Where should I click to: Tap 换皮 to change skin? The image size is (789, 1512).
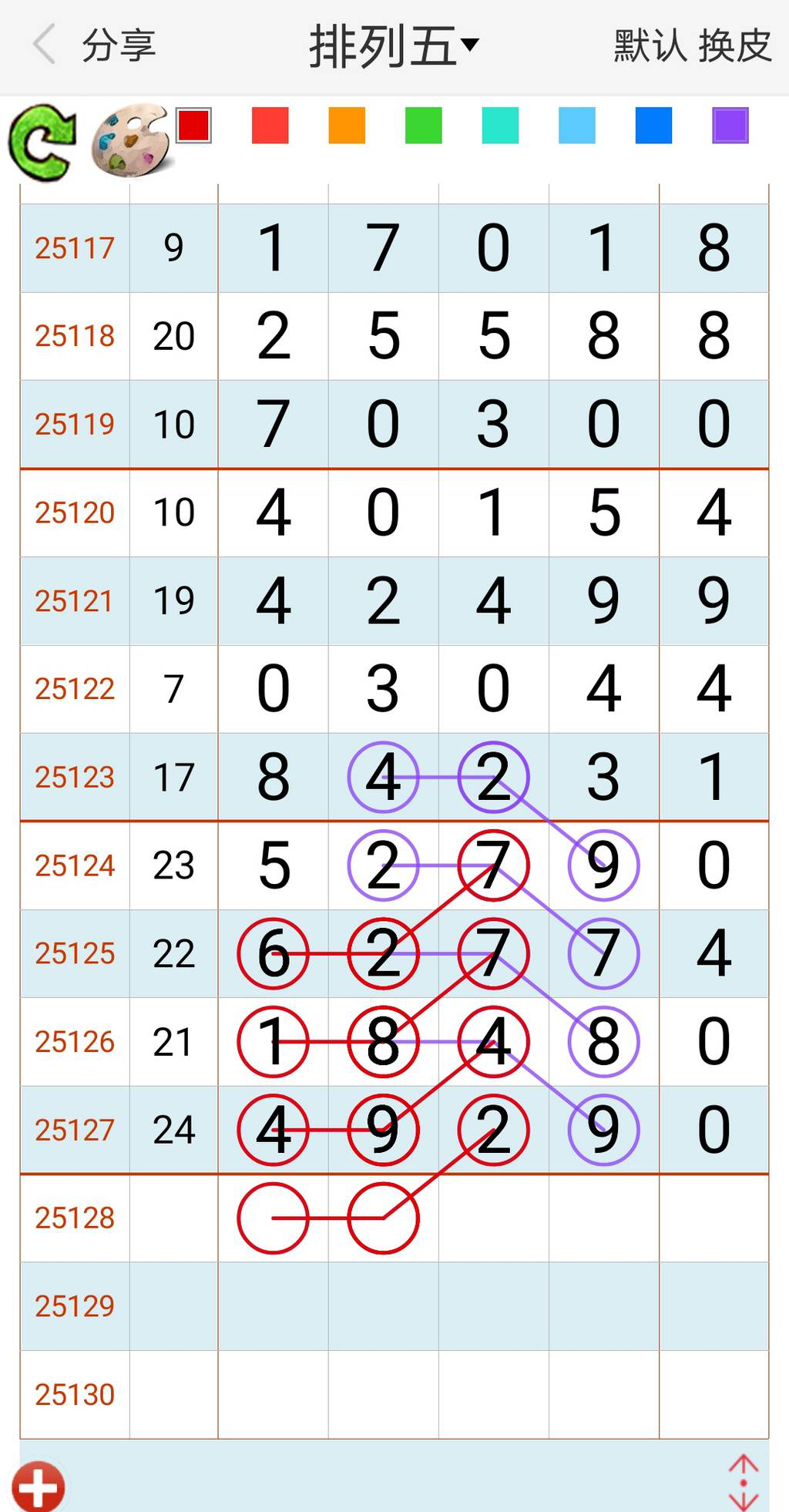point(735,45)
